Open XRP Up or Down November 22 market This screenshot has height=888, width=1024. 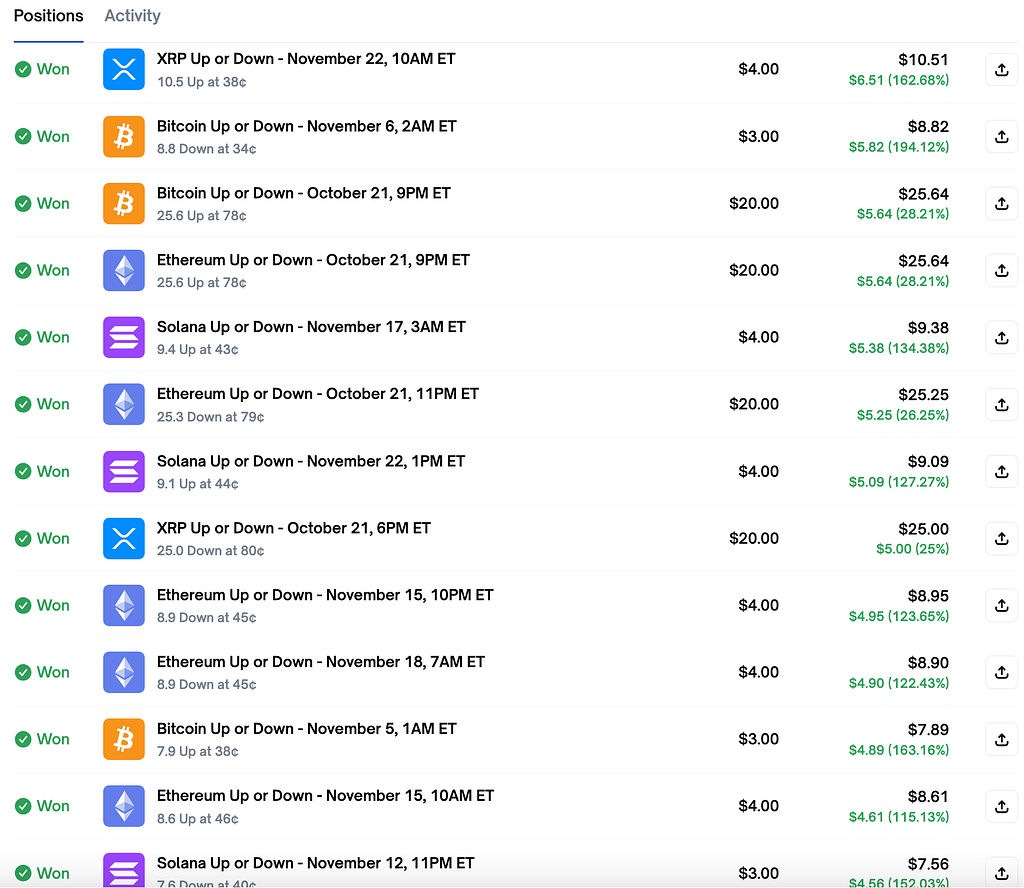(306, 59)
